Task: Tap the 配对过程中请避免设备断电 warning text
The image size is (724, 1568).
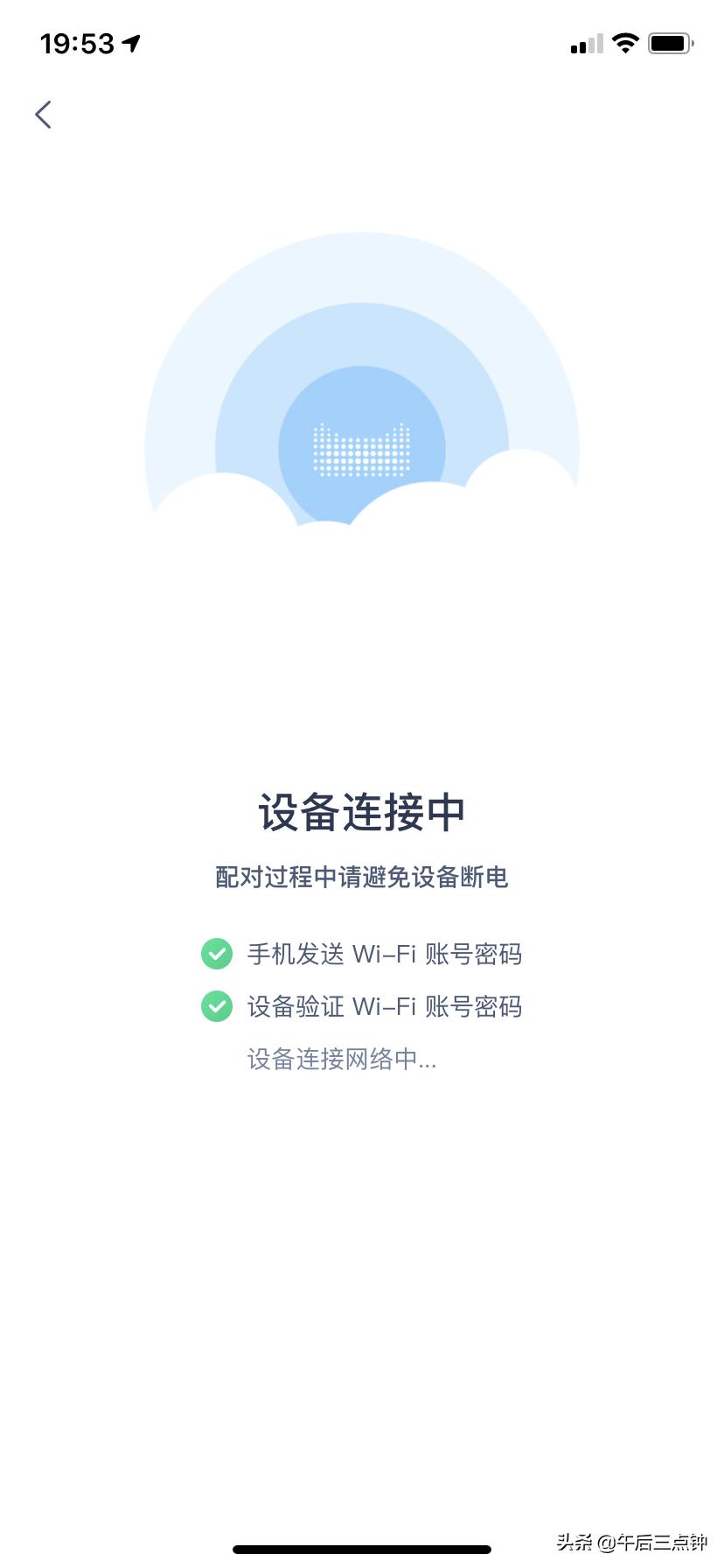Action: (x=361, y=877)
